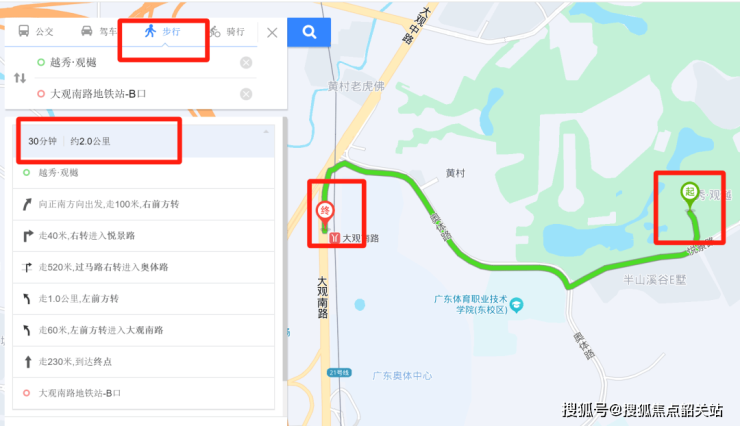740x426 pixels.
Task: Switch to the 公交 transit tab
Action: pos(36,32)
